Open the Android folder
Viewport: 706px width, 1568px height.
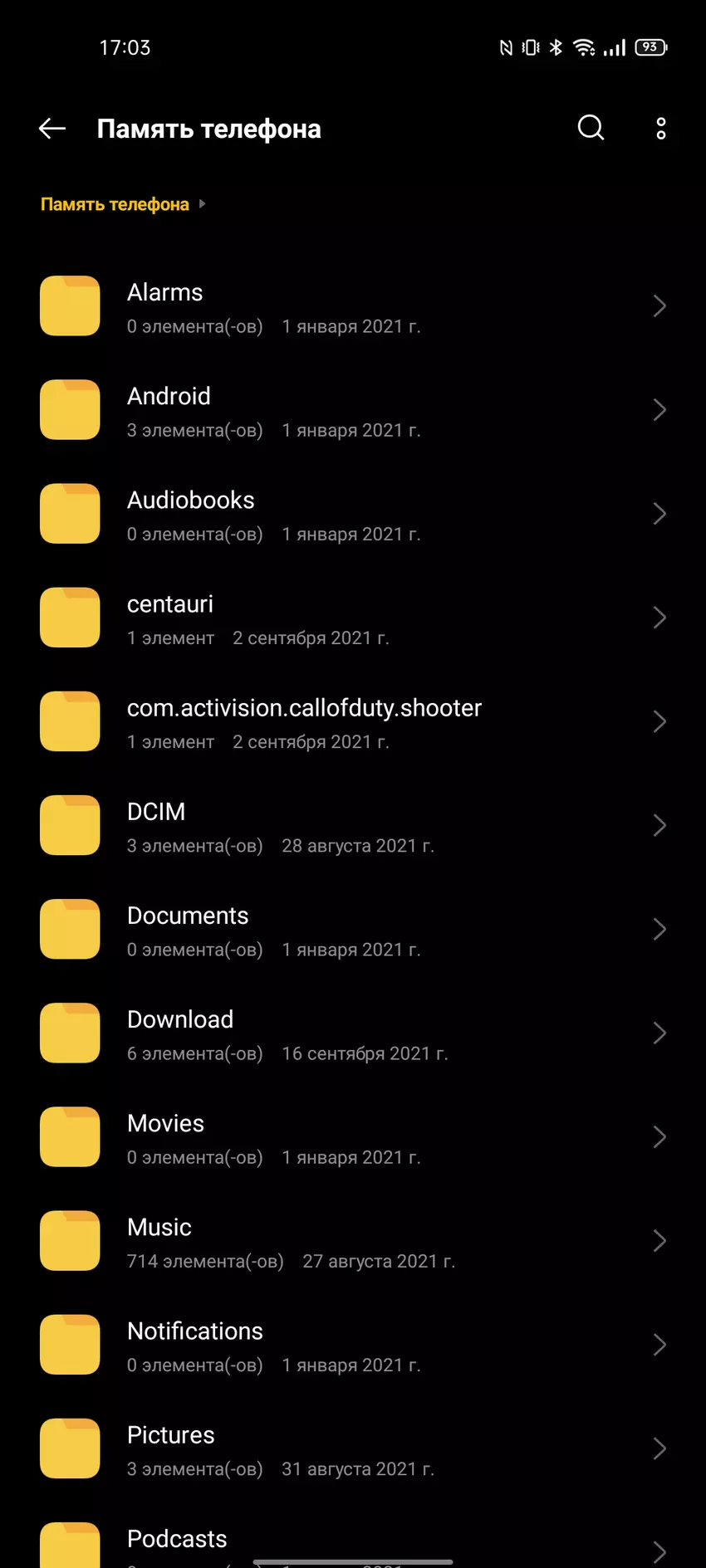353,410
